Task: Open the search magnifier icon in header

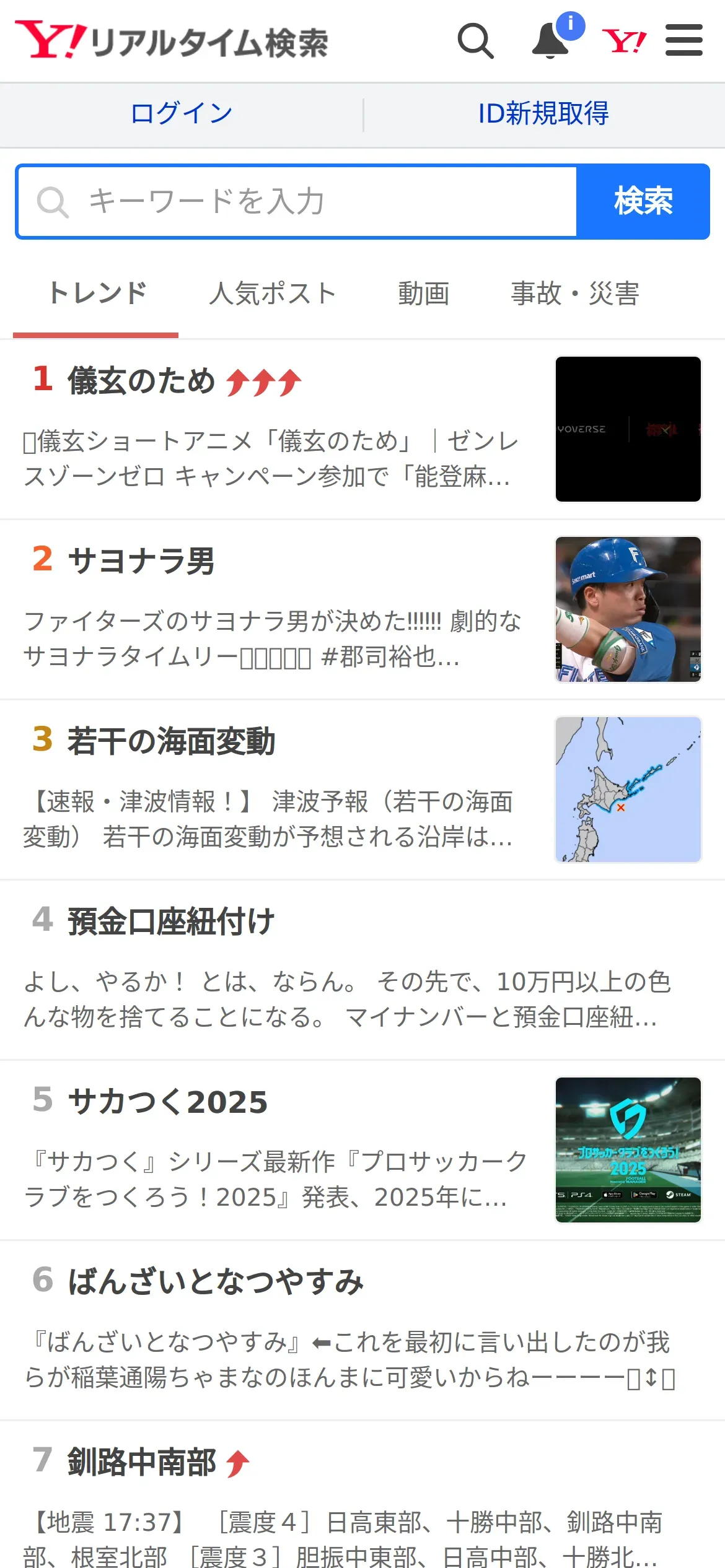Action: (x=475, y=41)
